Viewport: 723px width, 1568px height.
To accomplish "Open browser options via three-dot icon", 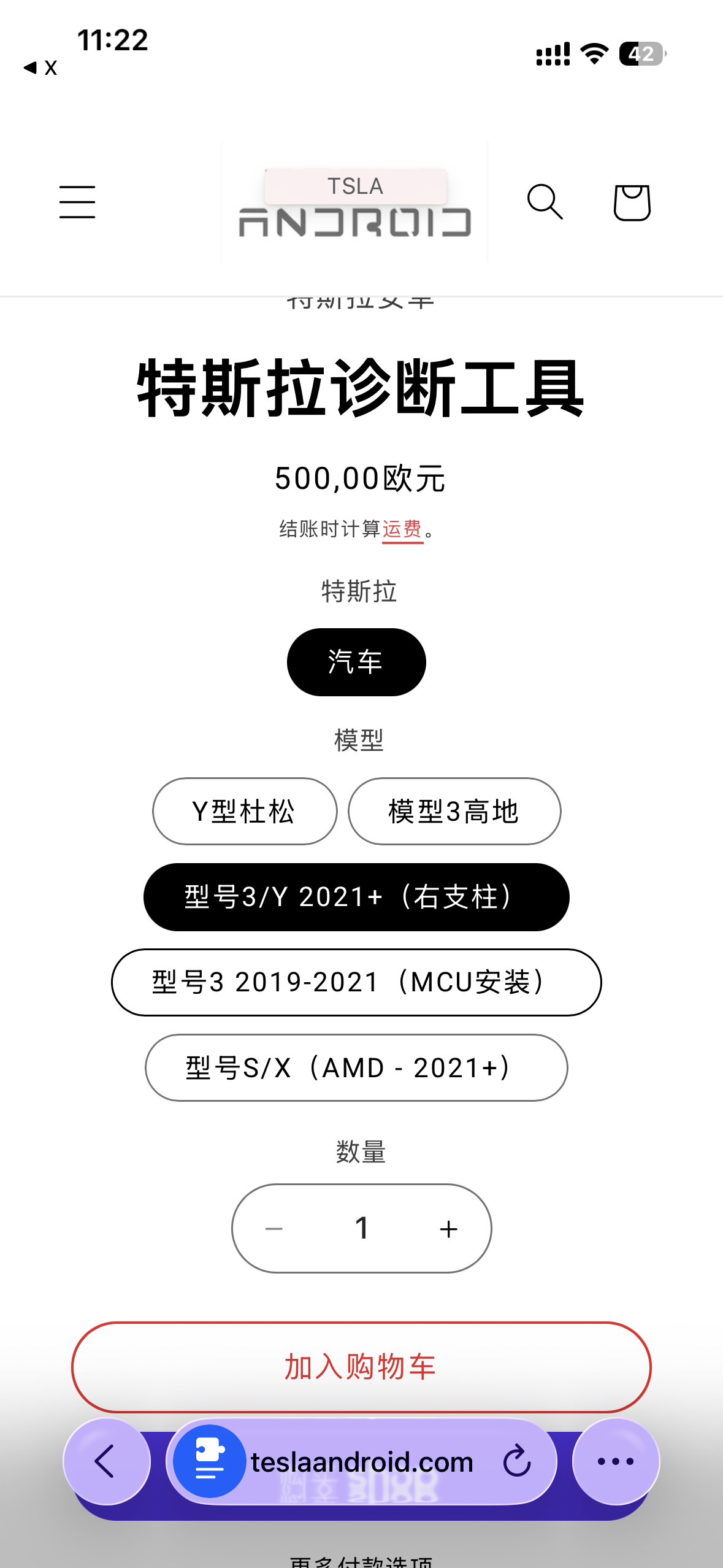I will click(x=615, y=1461).
